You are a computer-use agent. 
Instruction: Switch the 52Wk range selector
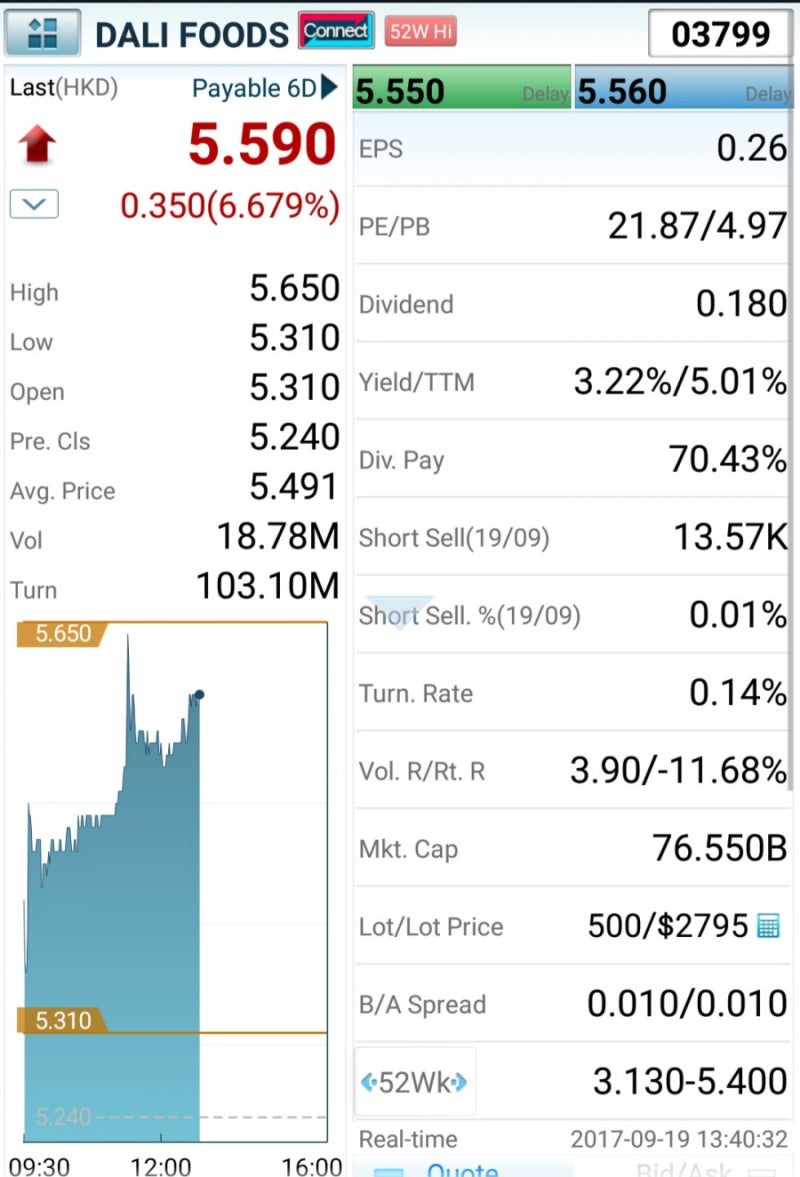click(x=415, y=1082)
